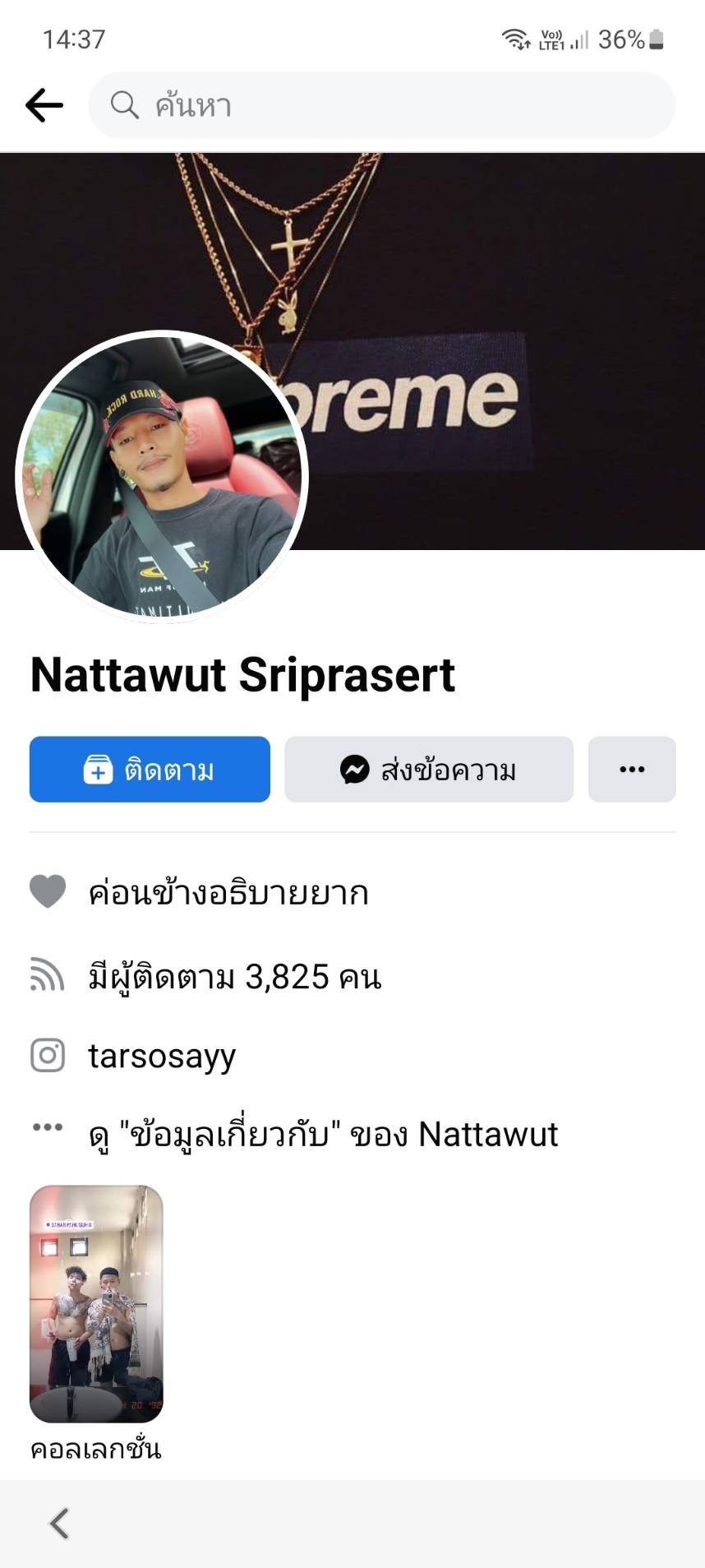Open the คอลเลกชั่น story collection
The height and width of the screenshot is (1568, 705).
[96, 1304]
